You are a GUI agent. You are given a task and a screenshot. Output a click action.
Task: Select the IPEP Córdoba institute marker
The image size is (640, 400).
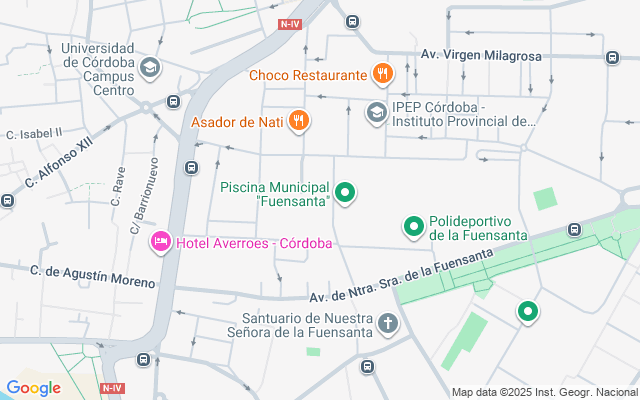pyautogui.click(x=377, y=113)
